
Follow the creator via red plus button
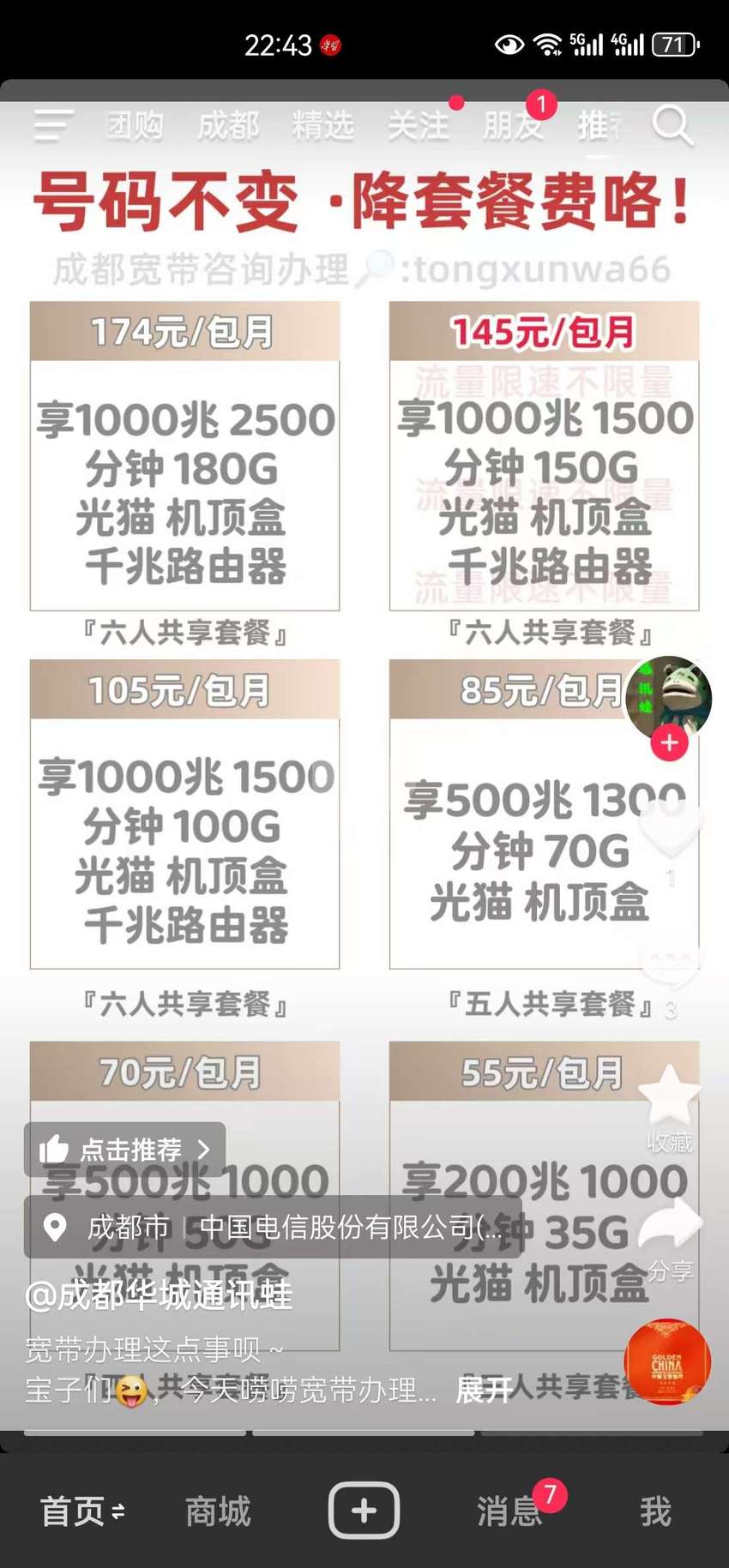point(670,743)
